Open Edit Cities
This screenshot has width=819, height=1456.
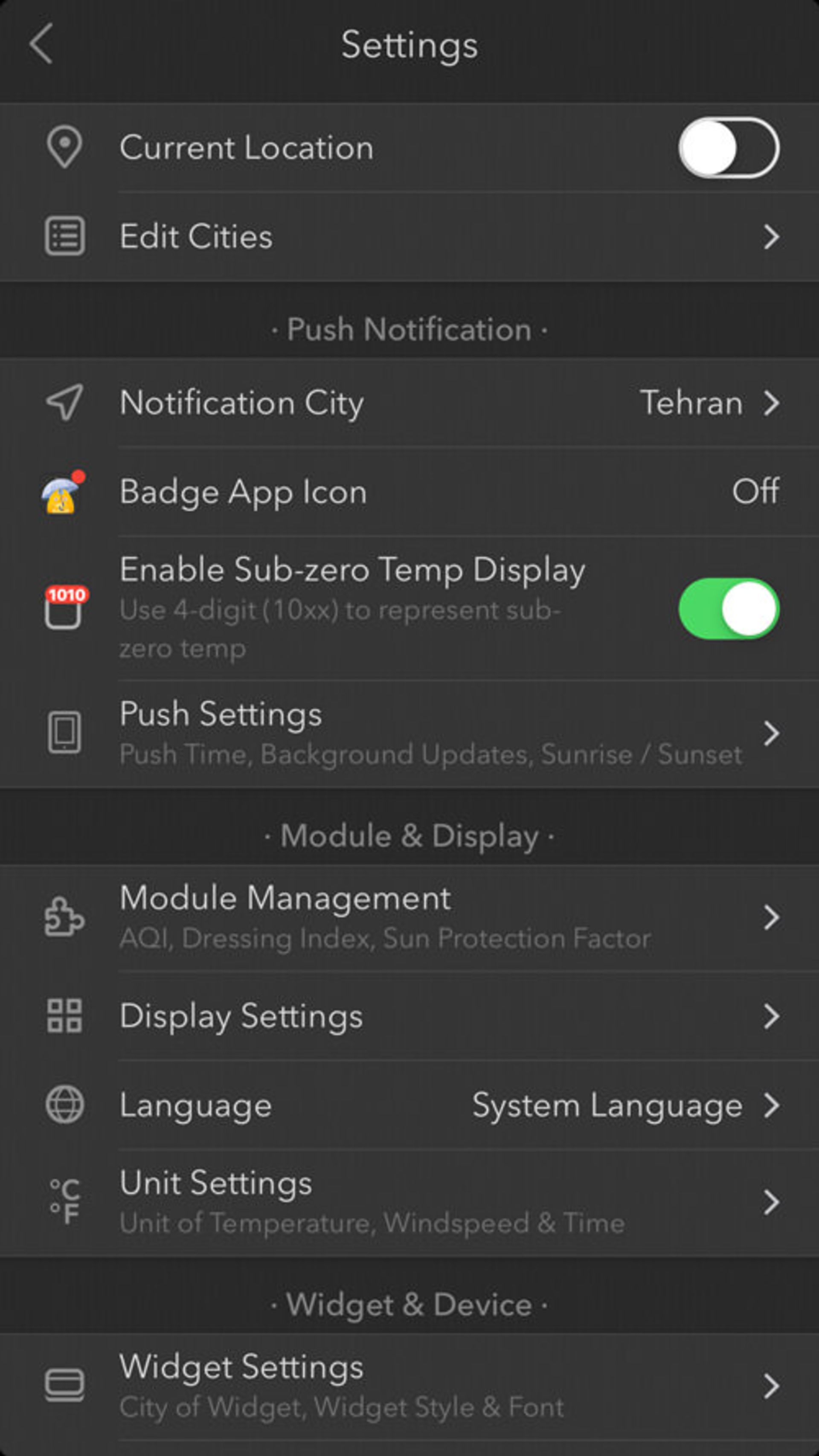[409, 236]
